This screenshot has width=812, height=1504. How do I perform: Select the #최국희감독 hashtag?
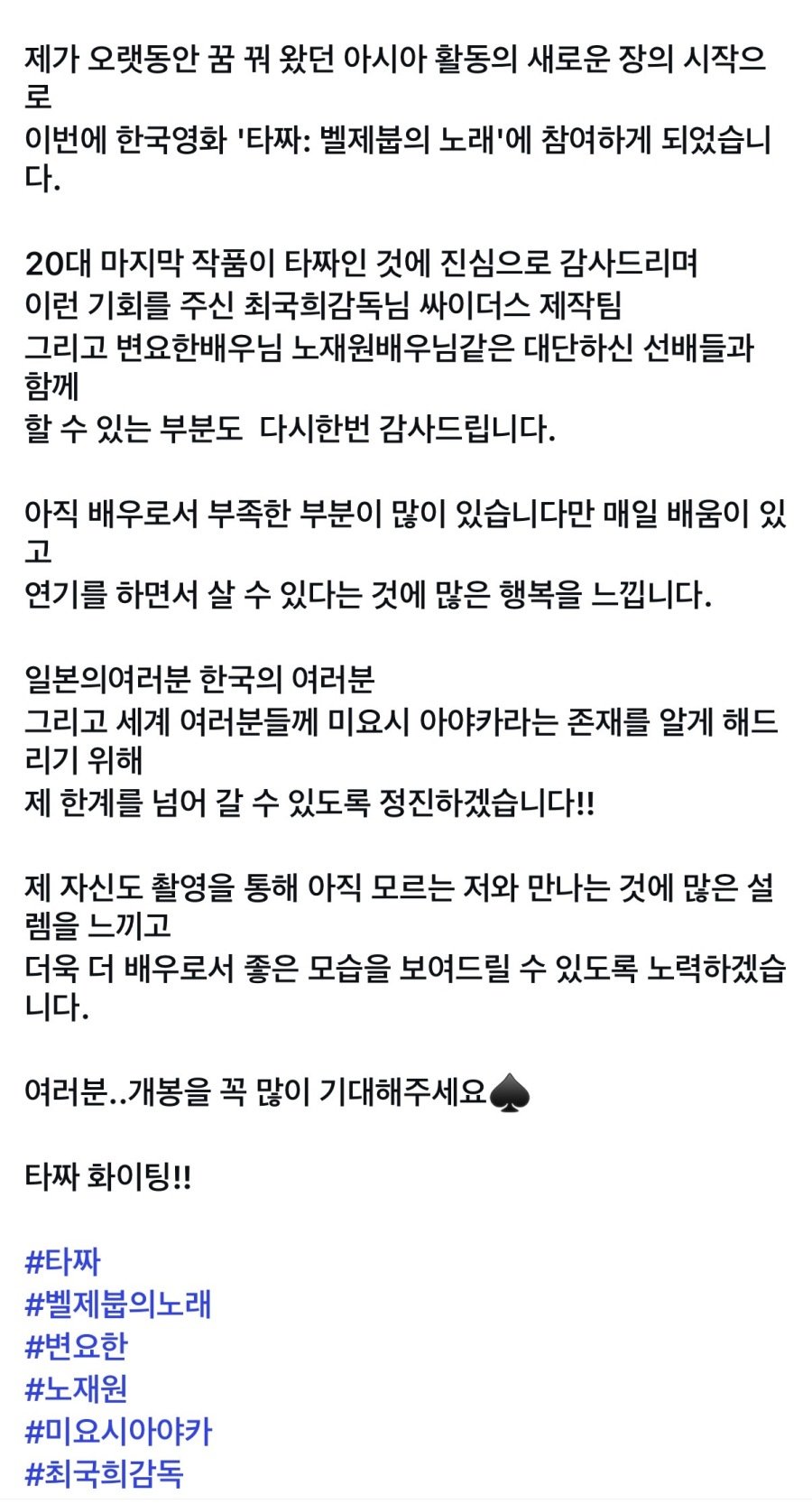tap(105, 1472)
